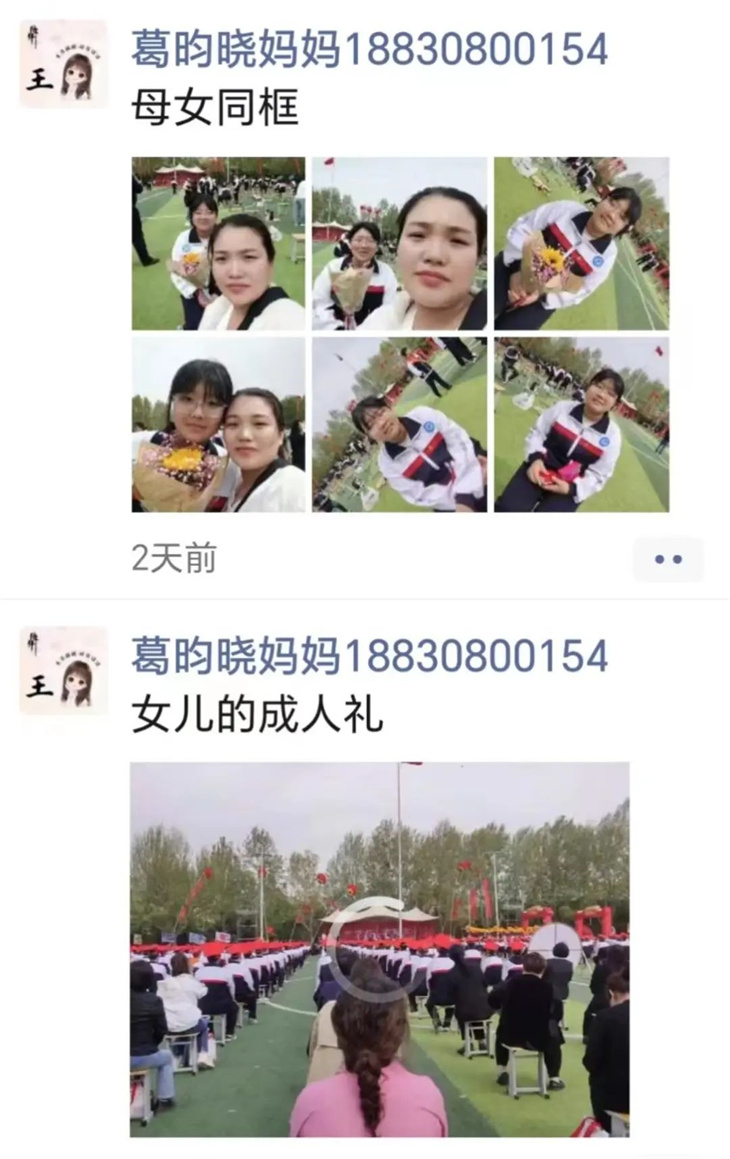Open poster name on the 母女同框 post
730x1159 pixels.
click(369, 49)
